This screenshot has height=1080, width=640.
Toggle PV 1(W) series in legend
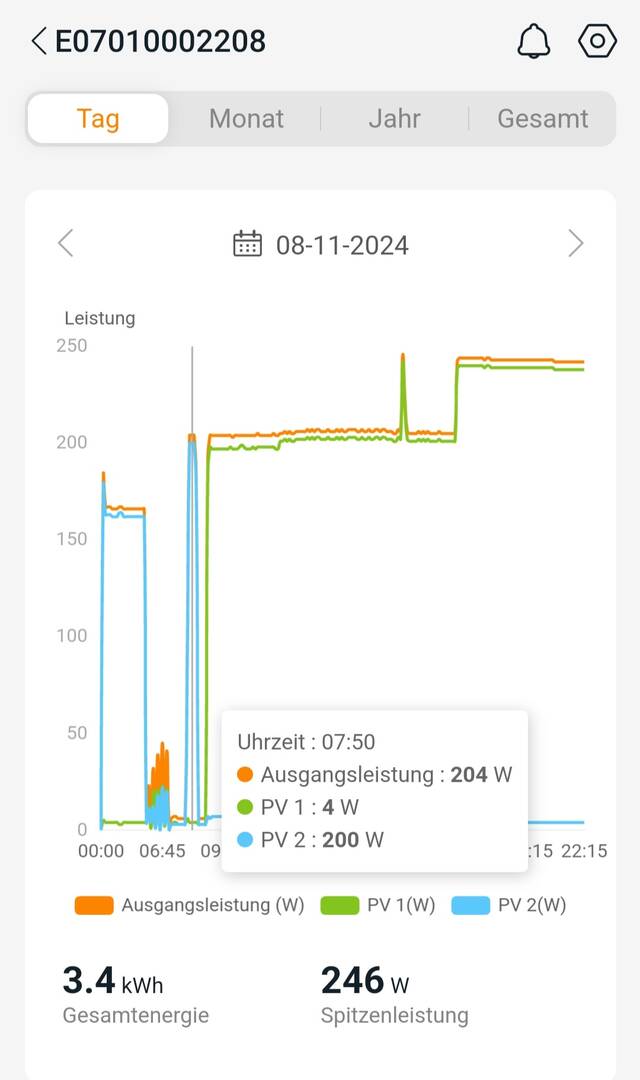click(378, 905)
